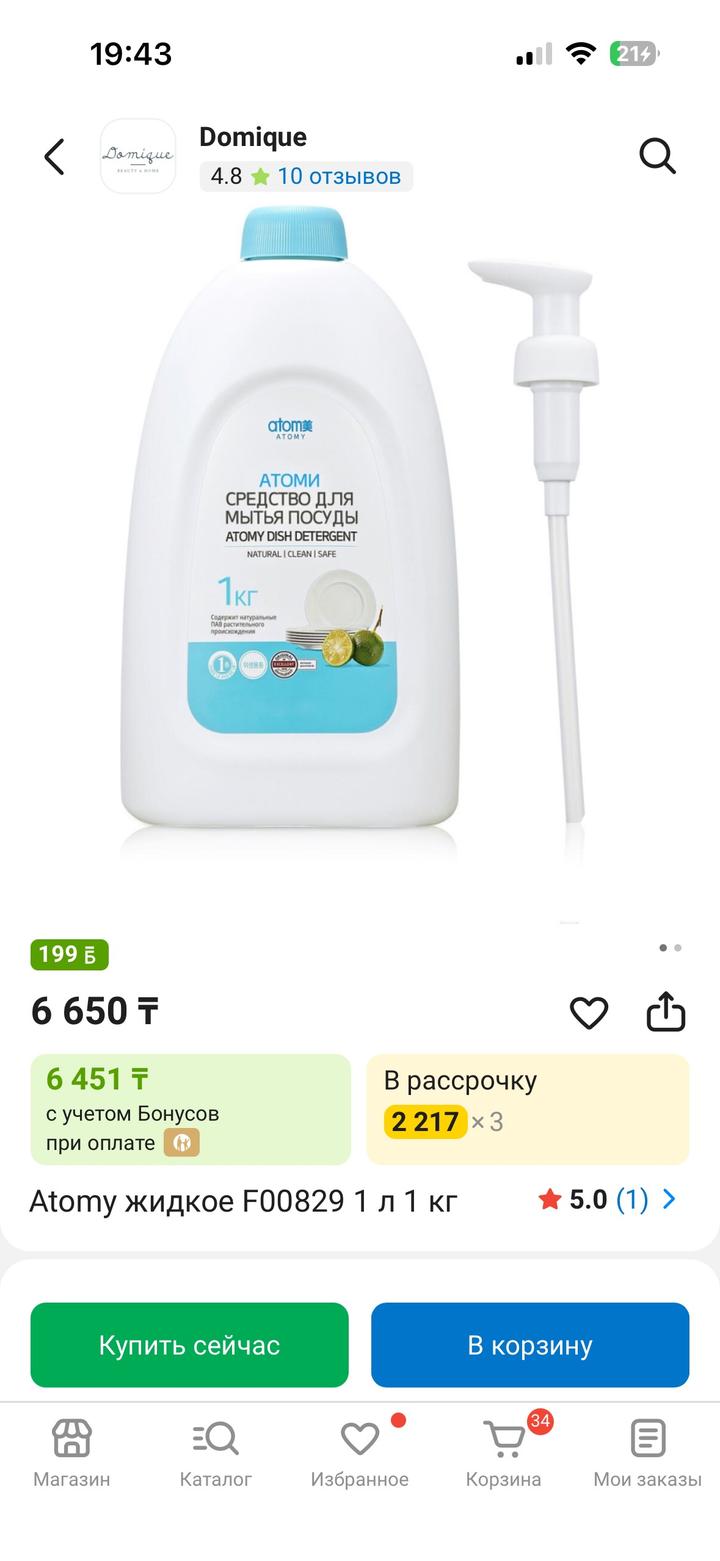720x1561 pixels.
Task: Open the В рассрочку installment offer
Action: (x=528, y=1109)
